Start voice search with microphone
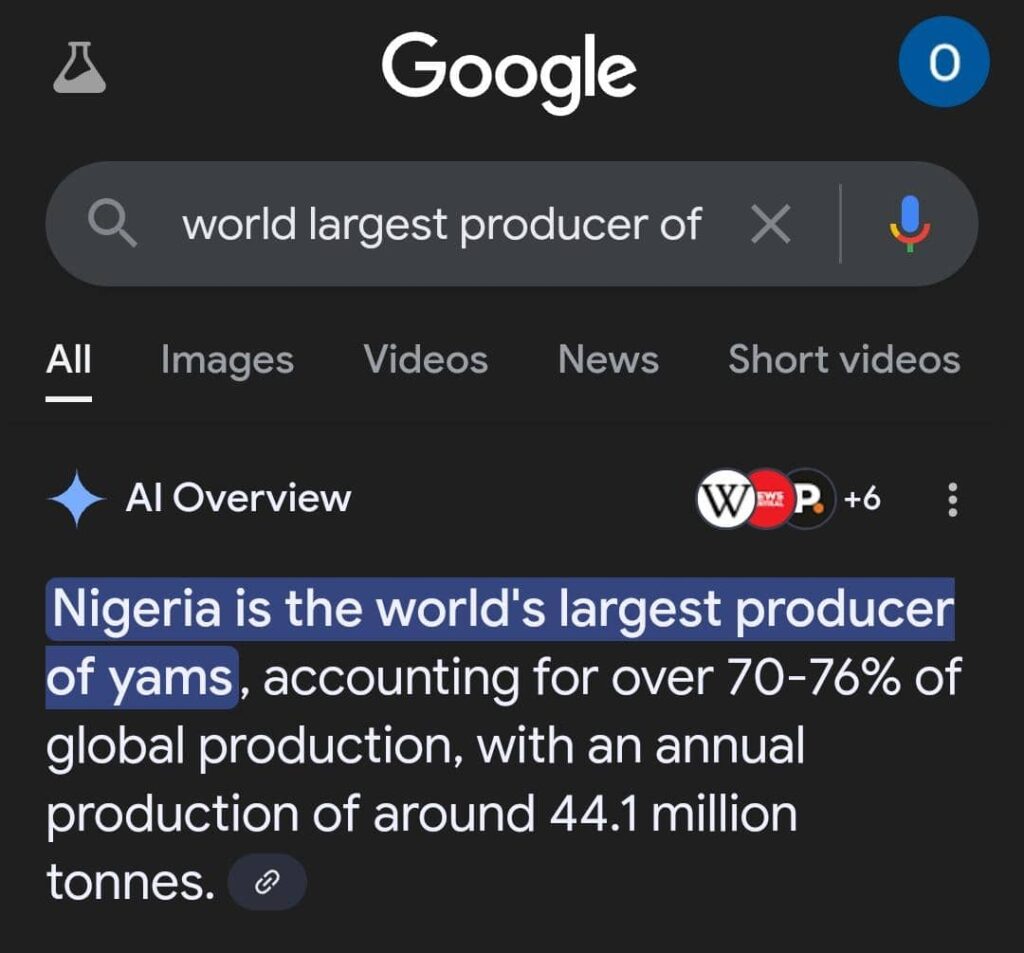This screenshot has width=1024, height=953. [909, 224]
